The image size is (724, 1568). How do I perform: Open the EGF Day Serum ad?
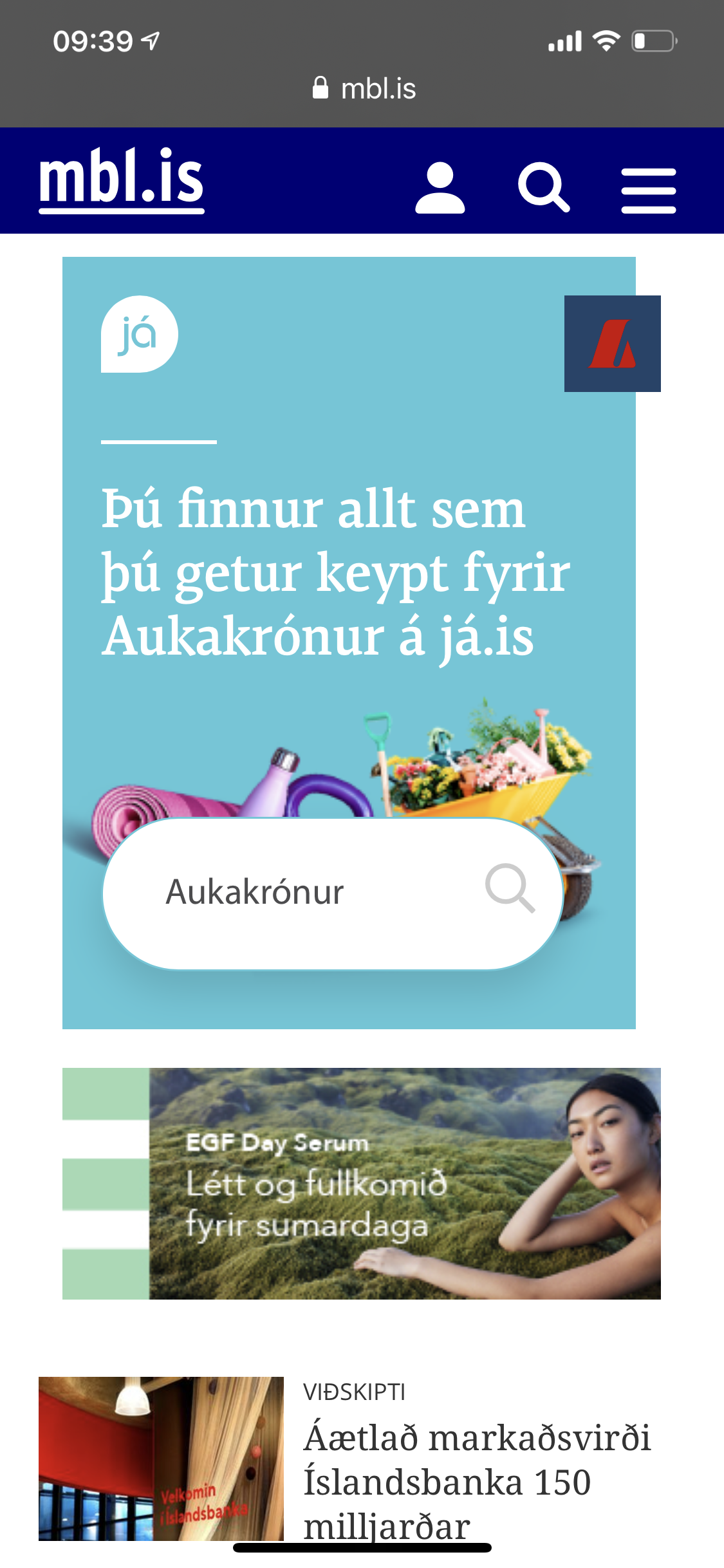pos(361,1183)
